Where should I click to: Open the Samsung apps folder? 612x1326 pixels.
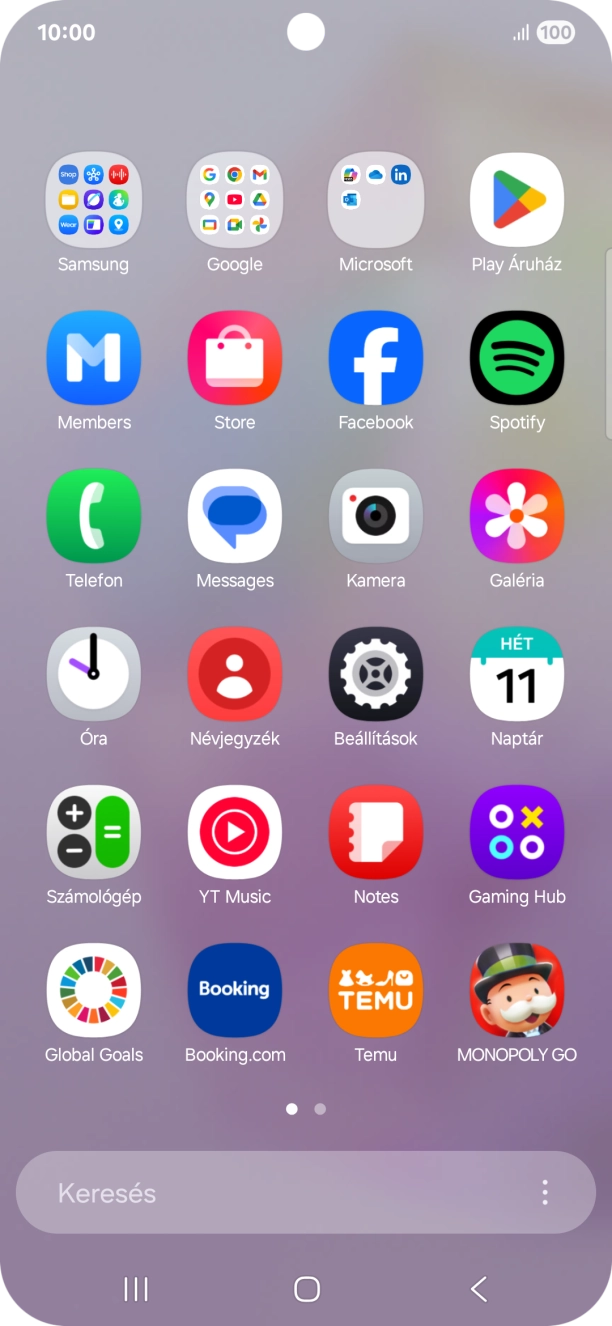coord(93,200)
